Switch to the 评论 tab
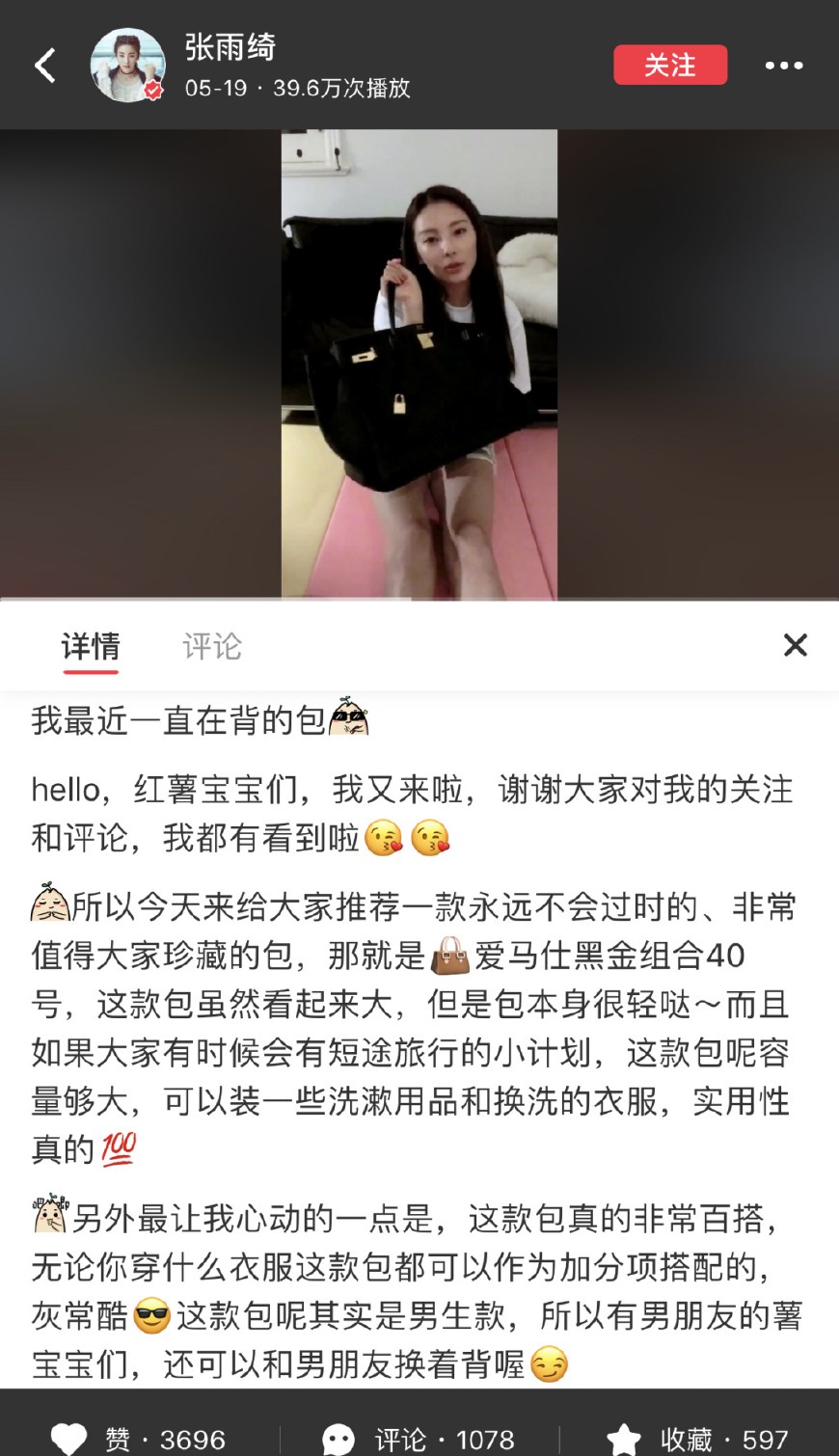Viewport: 839px width, 1456px height. coord(211,646)
